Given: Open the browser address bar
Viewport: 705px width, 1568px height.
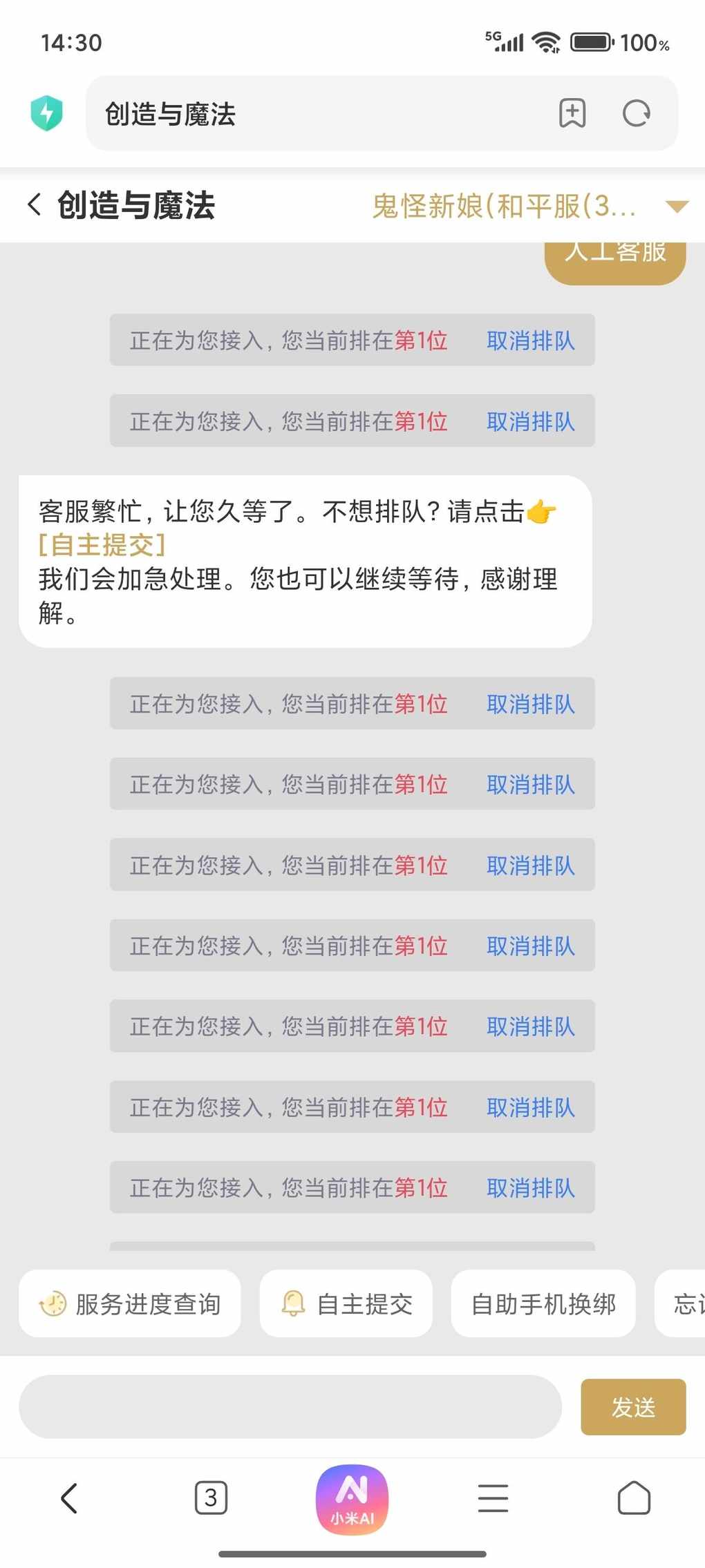Looking at the screenshot, I should tap(318, 114).
